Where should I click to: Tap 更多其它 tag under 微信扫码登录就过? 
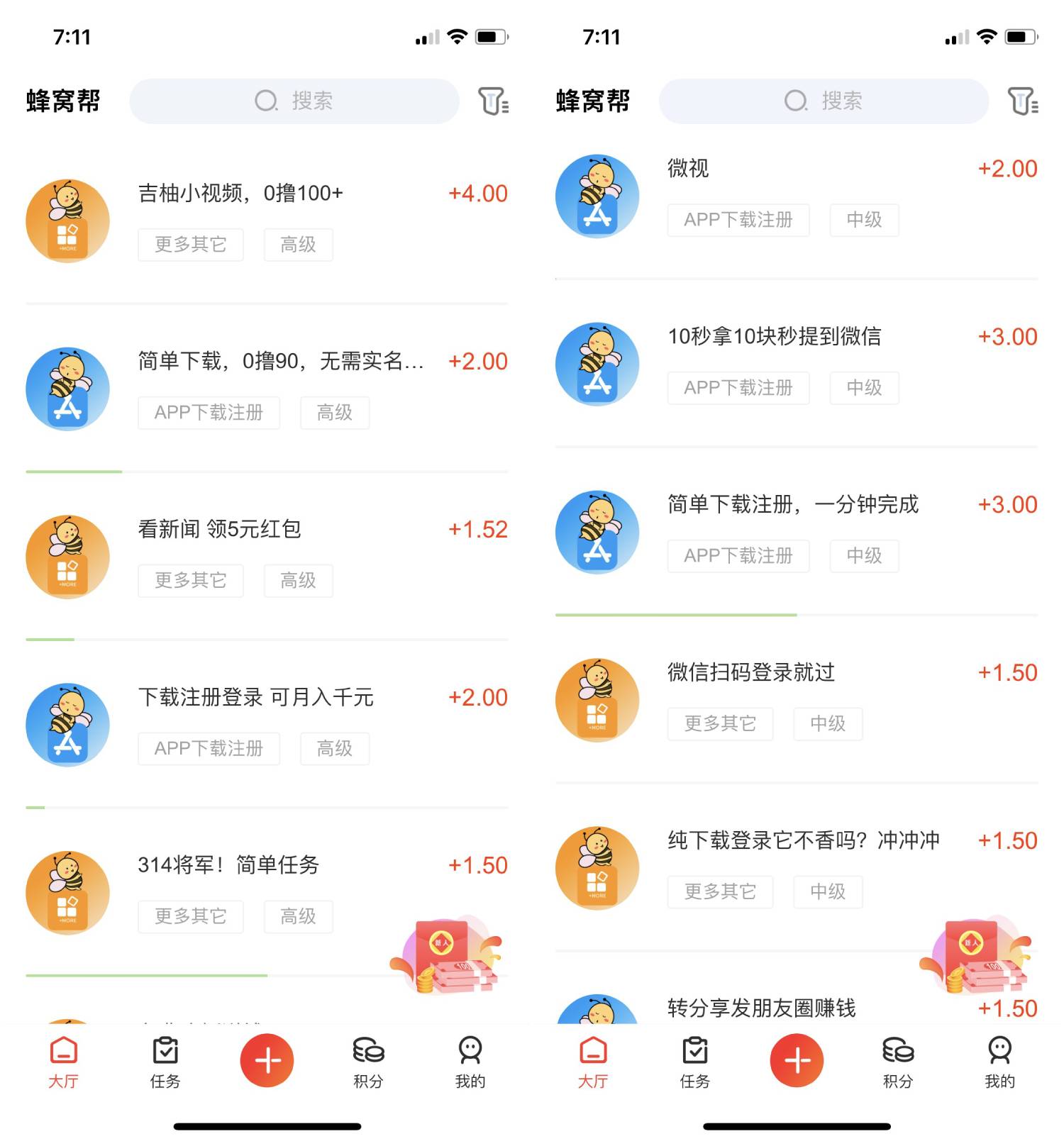(x=720, y=723)
